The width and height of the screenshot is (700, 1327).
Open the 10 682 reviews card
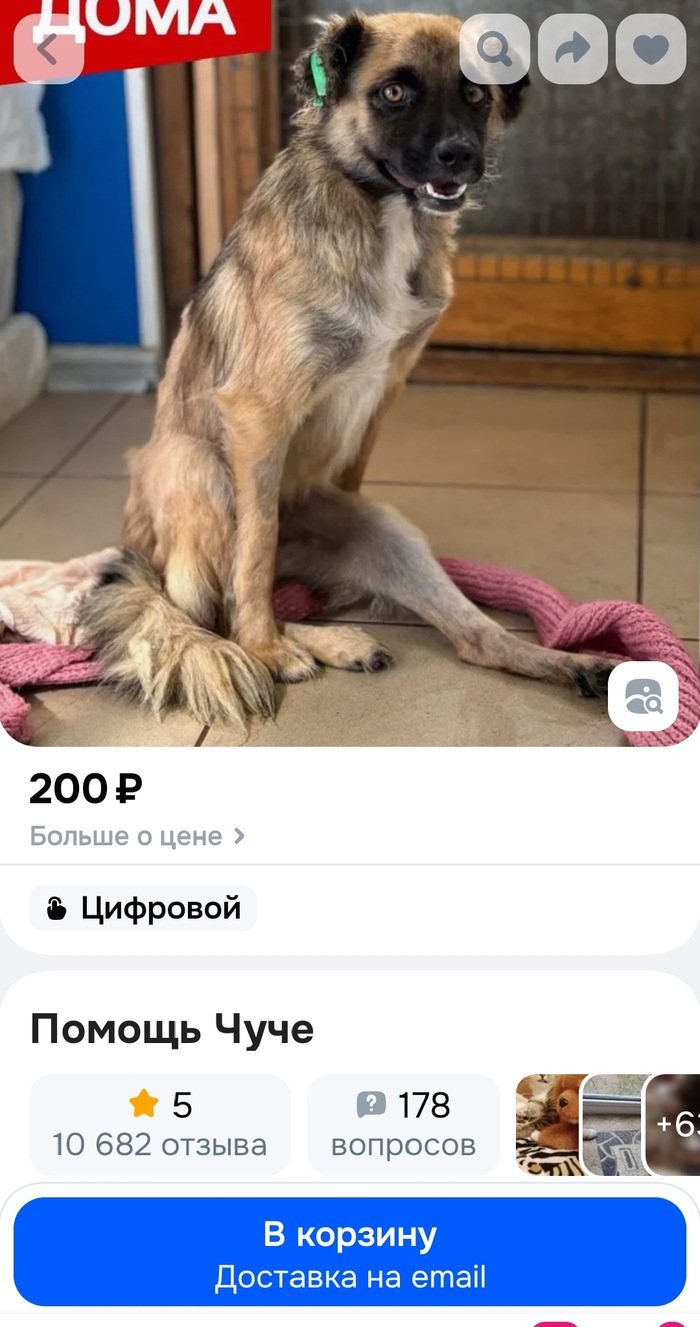[160, 1124]
